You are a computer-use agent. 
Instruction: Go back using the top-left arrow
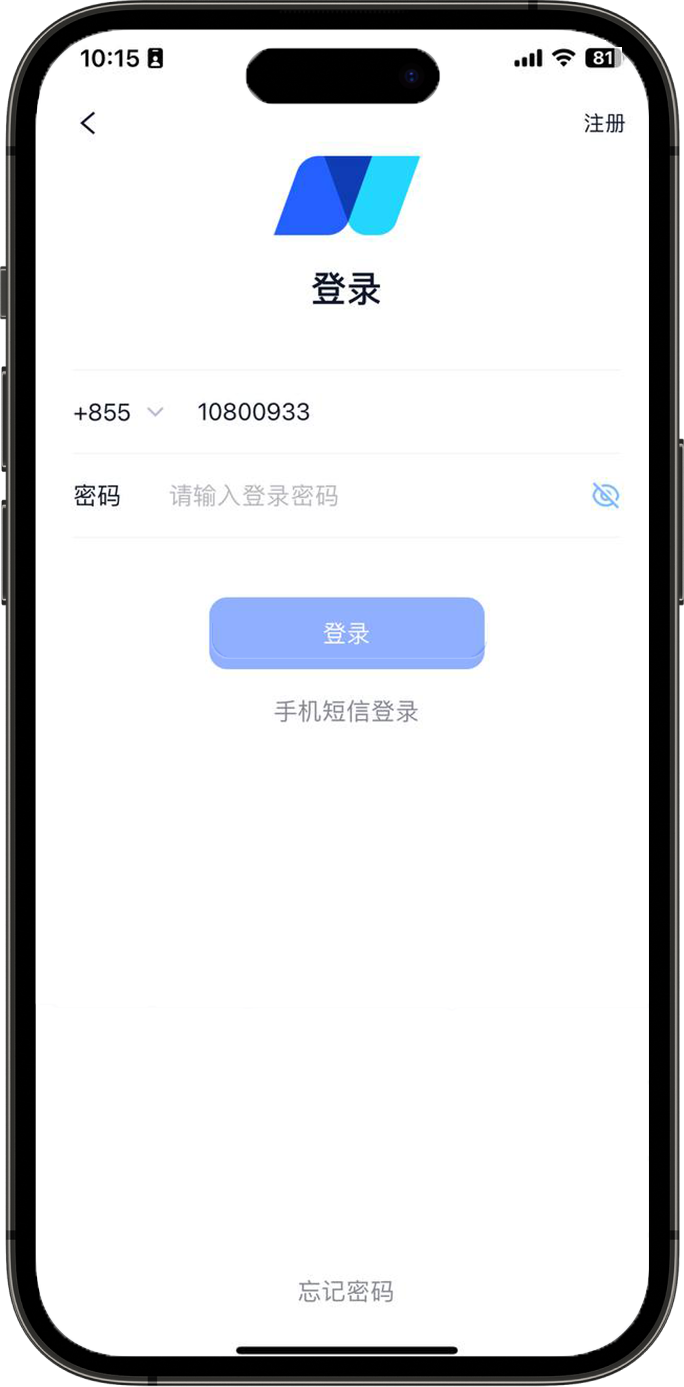point(88,123)
